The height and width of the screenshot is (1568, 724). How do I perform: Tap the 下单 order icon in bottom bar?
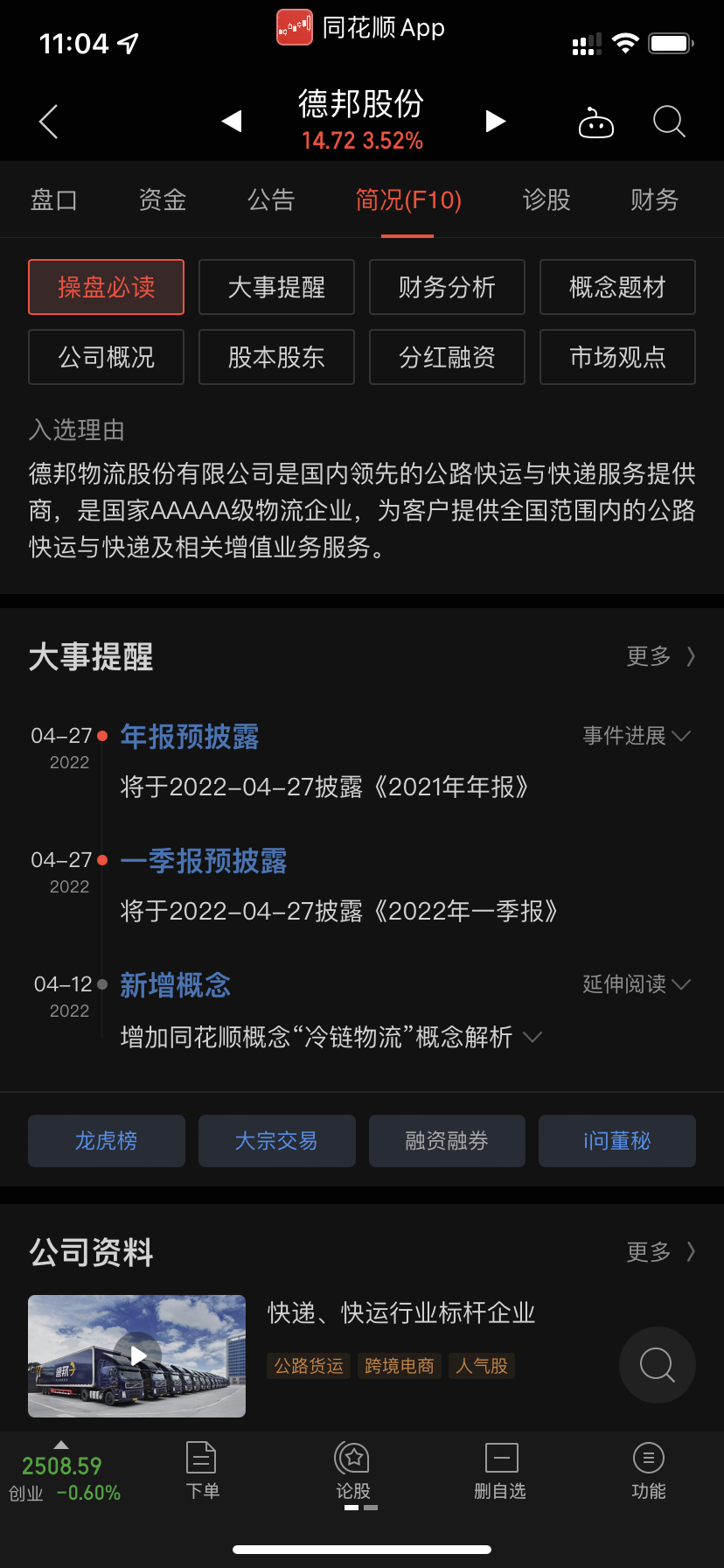coord(202,1474)
